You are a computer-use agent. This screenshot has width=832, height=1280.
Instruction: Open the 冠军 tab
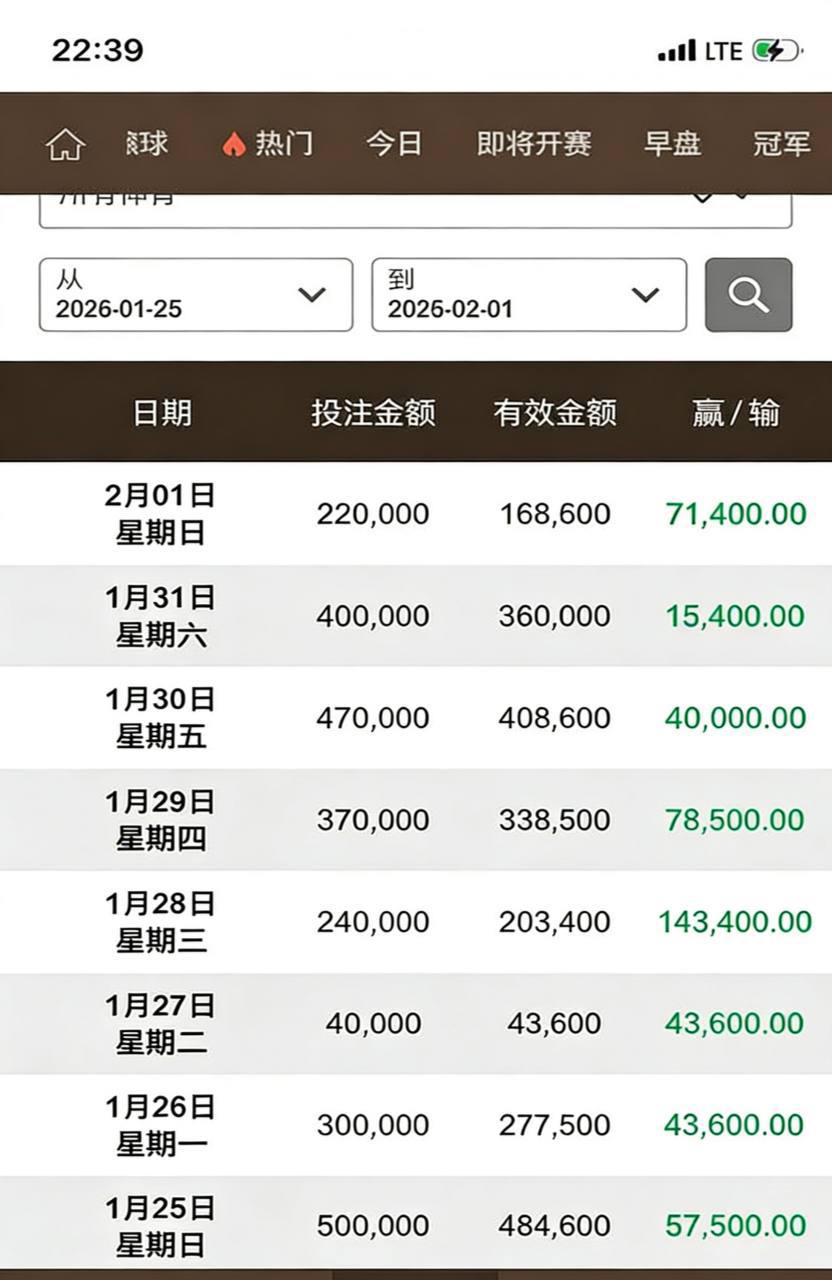click(781, 144)
